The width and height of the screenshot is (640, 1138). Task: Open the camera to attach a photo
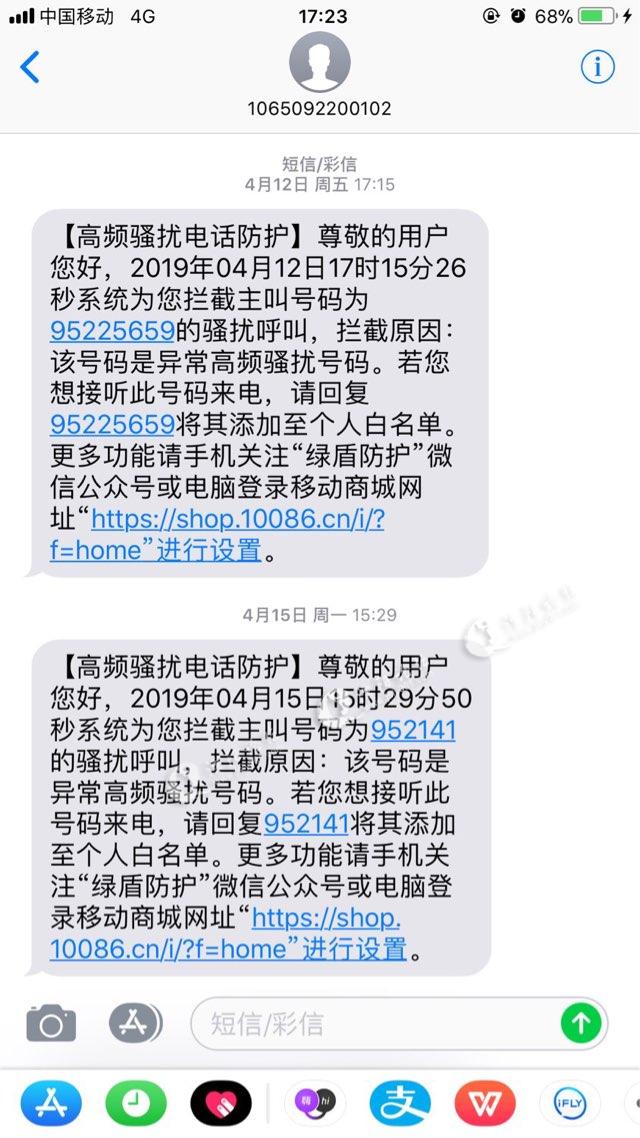51,1023
